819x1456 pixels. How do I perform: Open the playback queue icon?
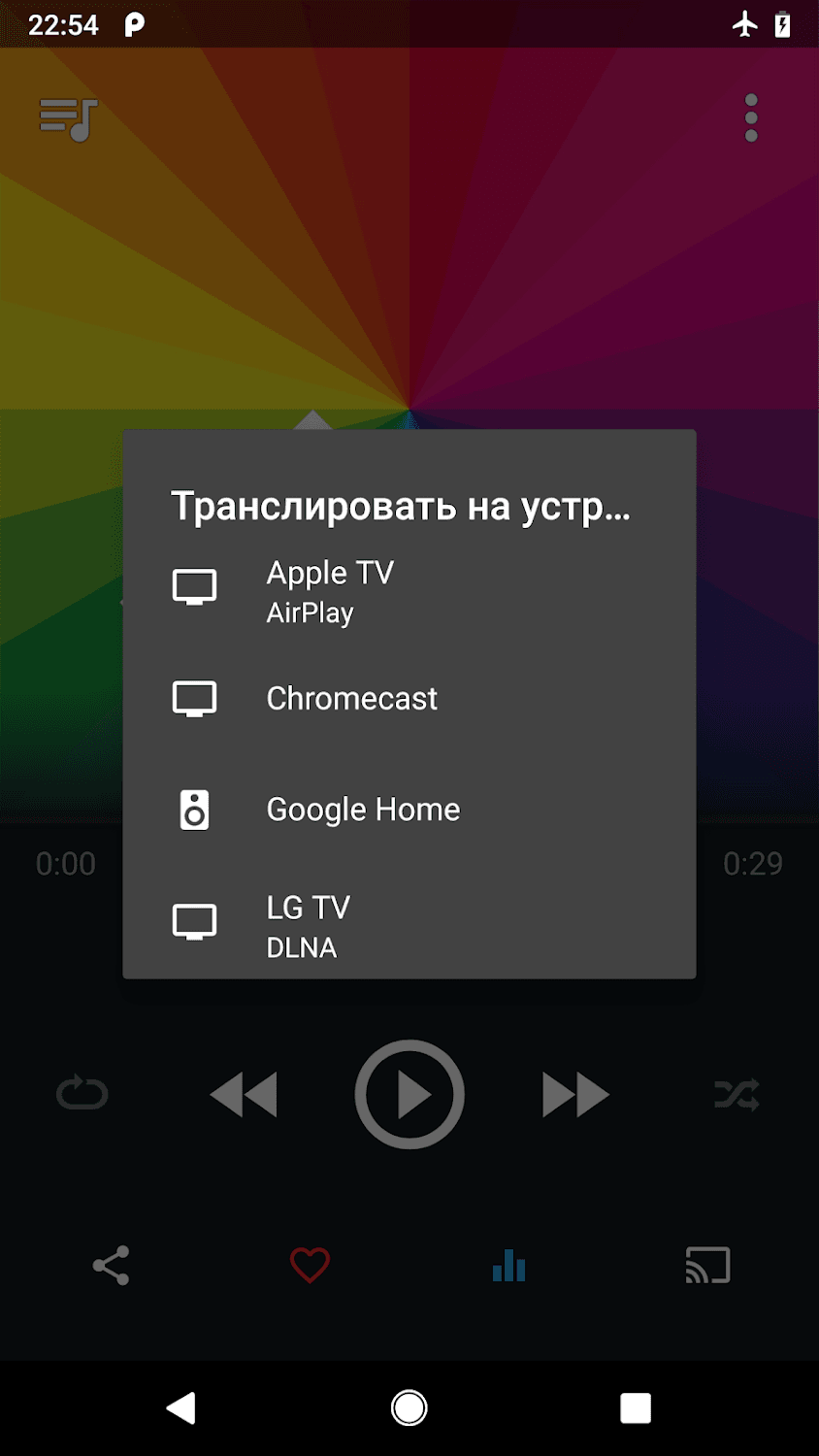(69, 120)
